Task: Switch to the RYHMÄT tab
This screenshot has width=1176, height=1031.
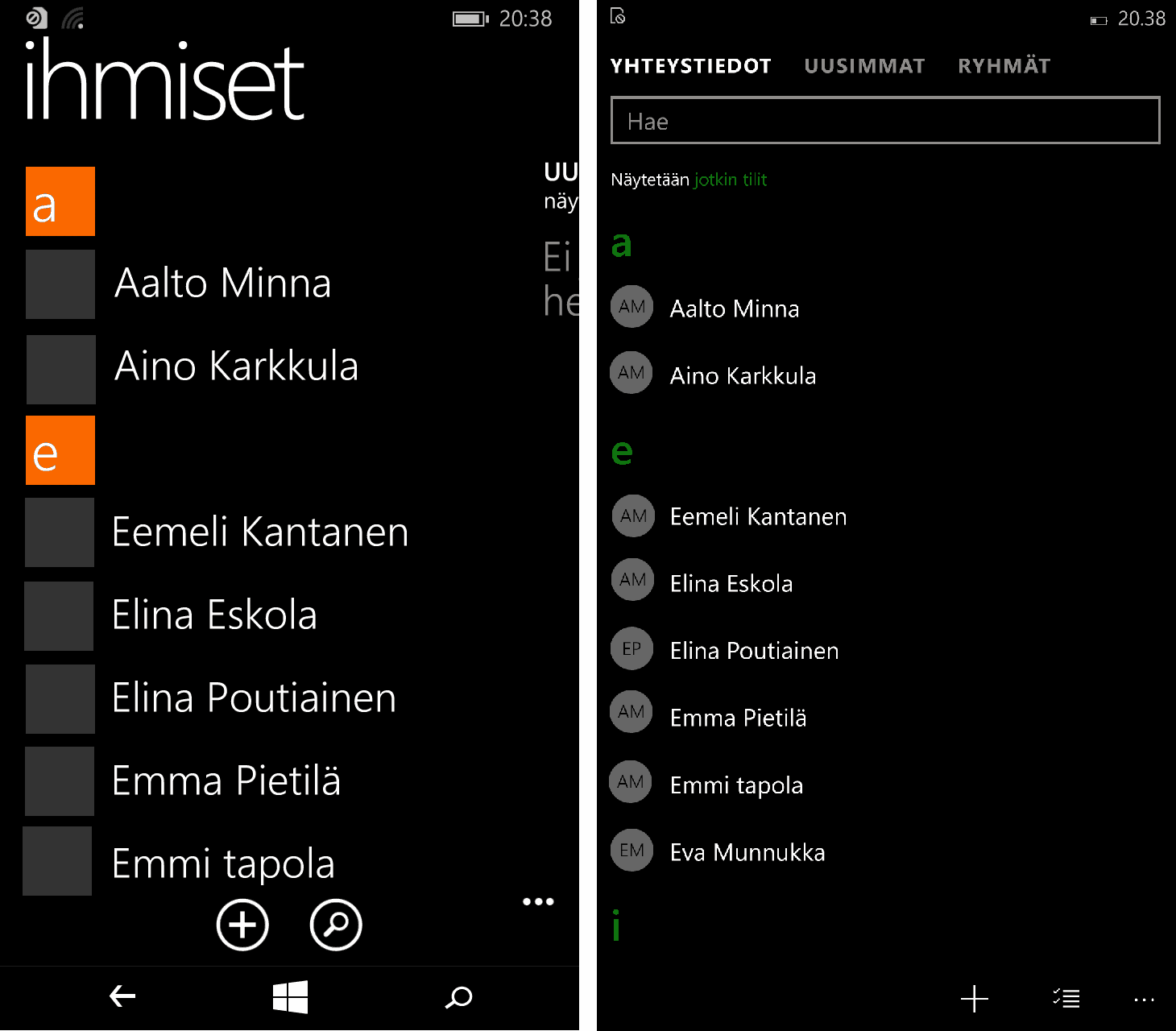Action: pos(1004,66)
